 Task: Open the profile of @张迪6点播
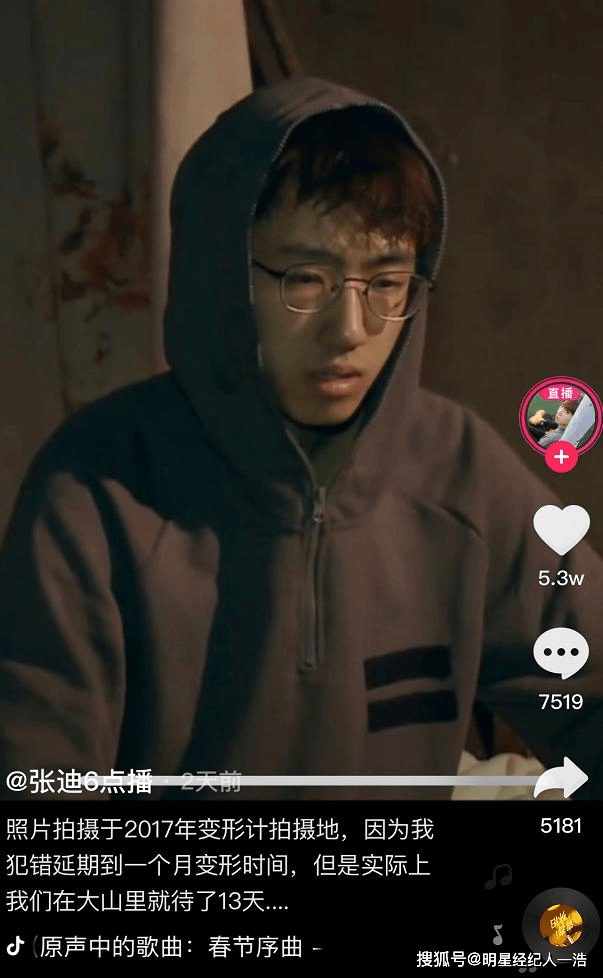(80, 781)
